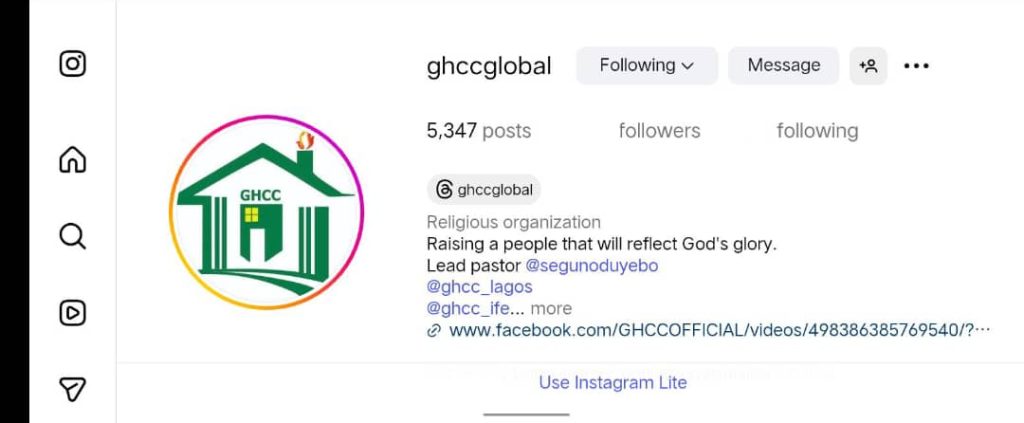Show similar account suggestions
The height and width of the screenshot is (423, 1024).
click(868, 66)
